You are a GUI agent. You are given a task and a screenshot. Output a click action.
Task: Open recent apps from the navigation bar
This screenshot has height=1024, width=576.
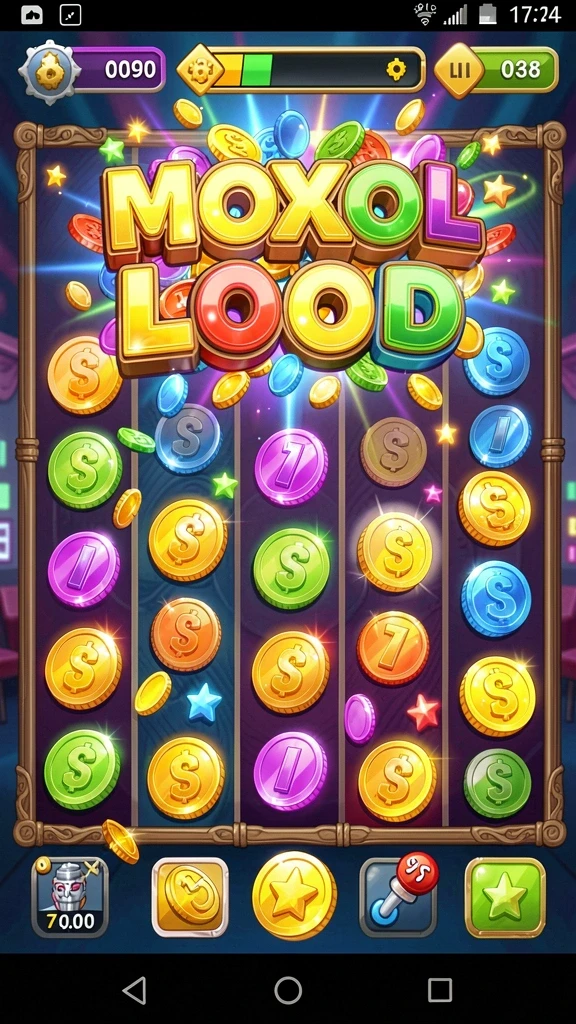tap(440, 991)
